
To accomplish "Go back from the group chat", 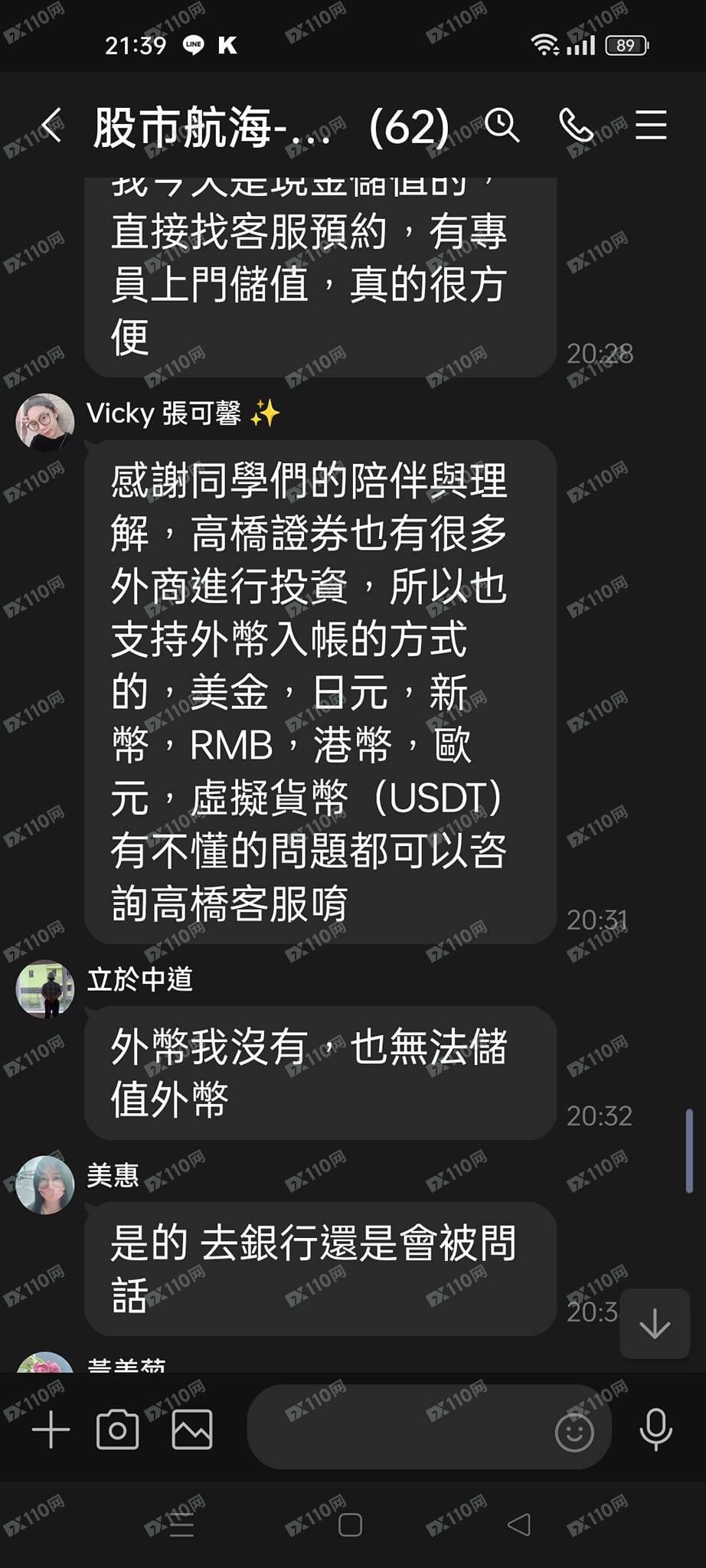I will 51,125.
